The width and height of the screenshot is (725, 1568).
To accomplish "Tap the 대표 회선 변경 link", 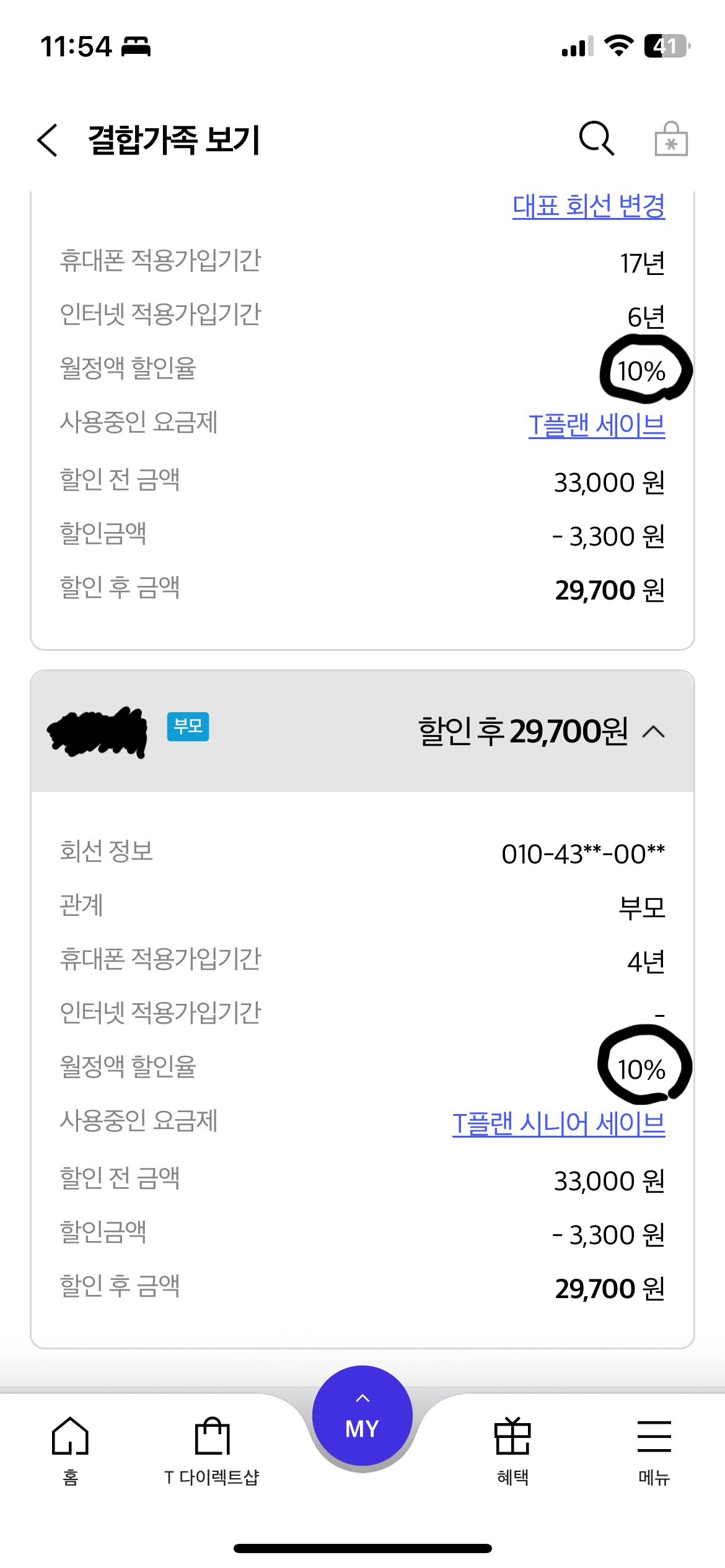I will coord(589,206).
